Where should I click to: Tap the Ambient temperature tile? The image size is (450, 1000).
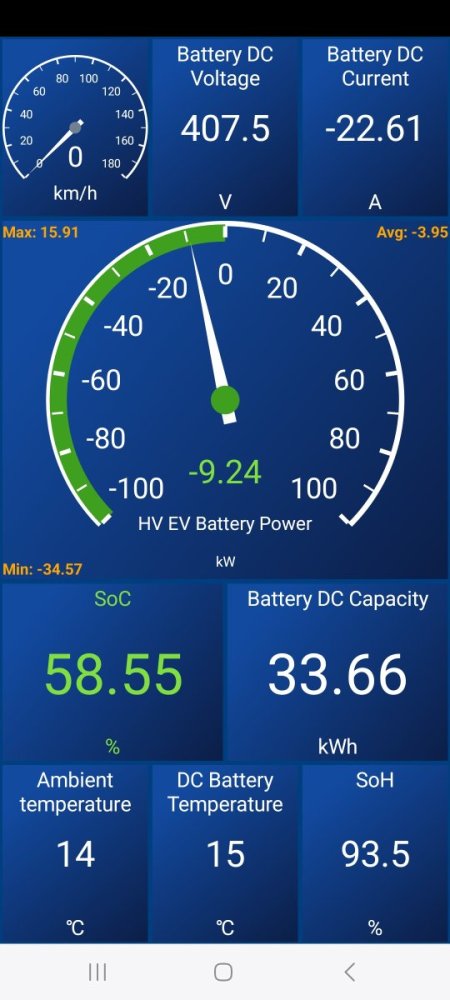(75, 853)
